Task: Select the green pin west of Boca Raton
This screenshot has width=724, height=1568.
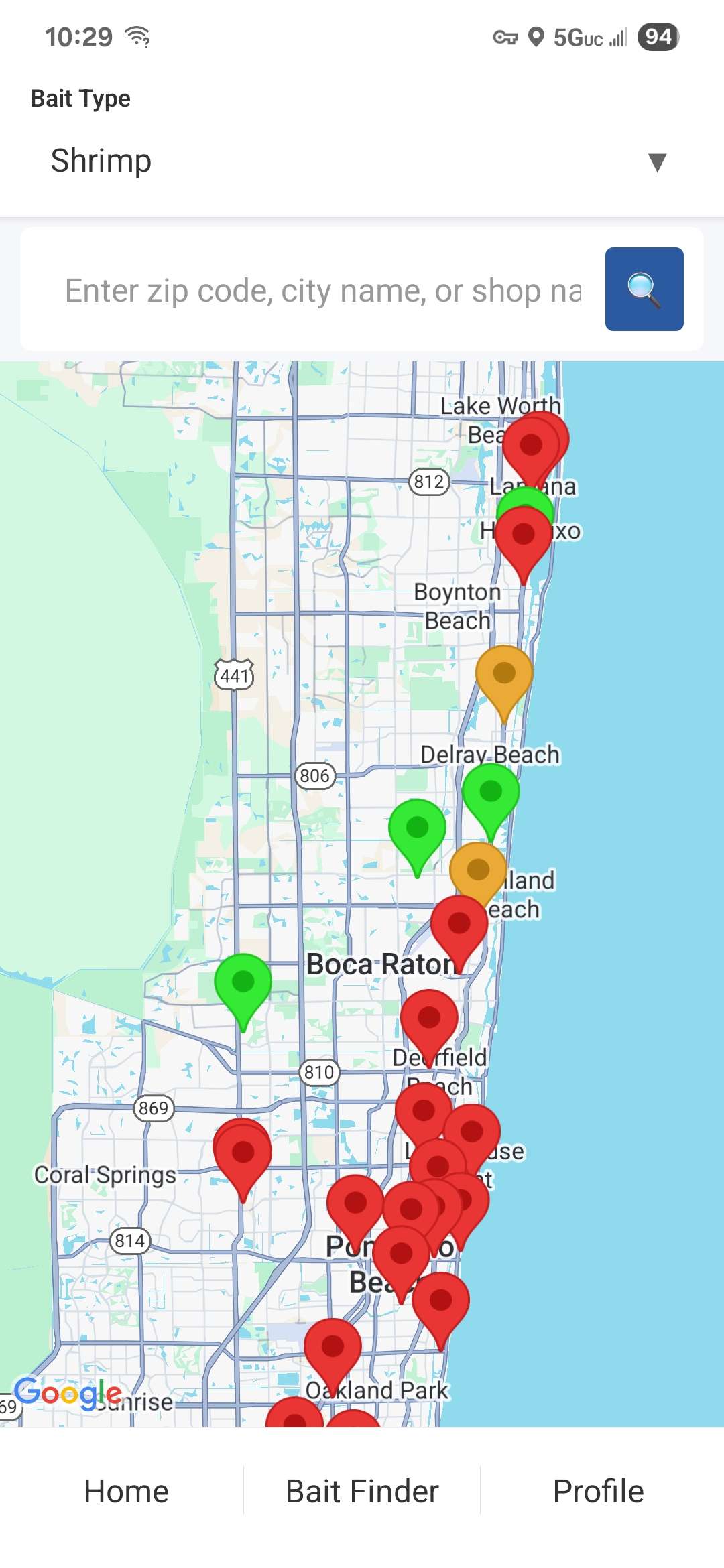Action: pyautogui.click(x=243, y=984)
